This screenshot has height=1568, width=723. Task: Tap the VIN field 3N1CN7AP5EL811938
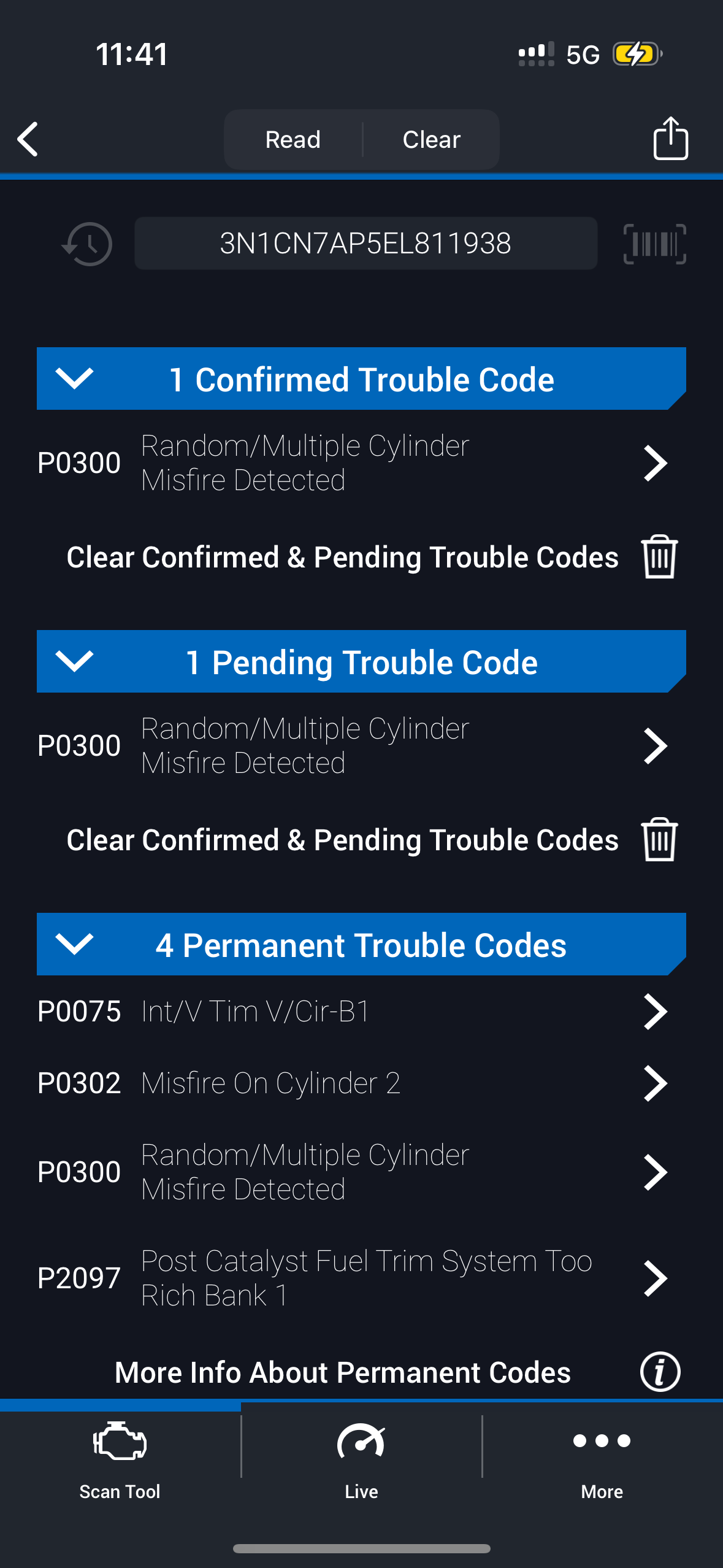[365, 244]
